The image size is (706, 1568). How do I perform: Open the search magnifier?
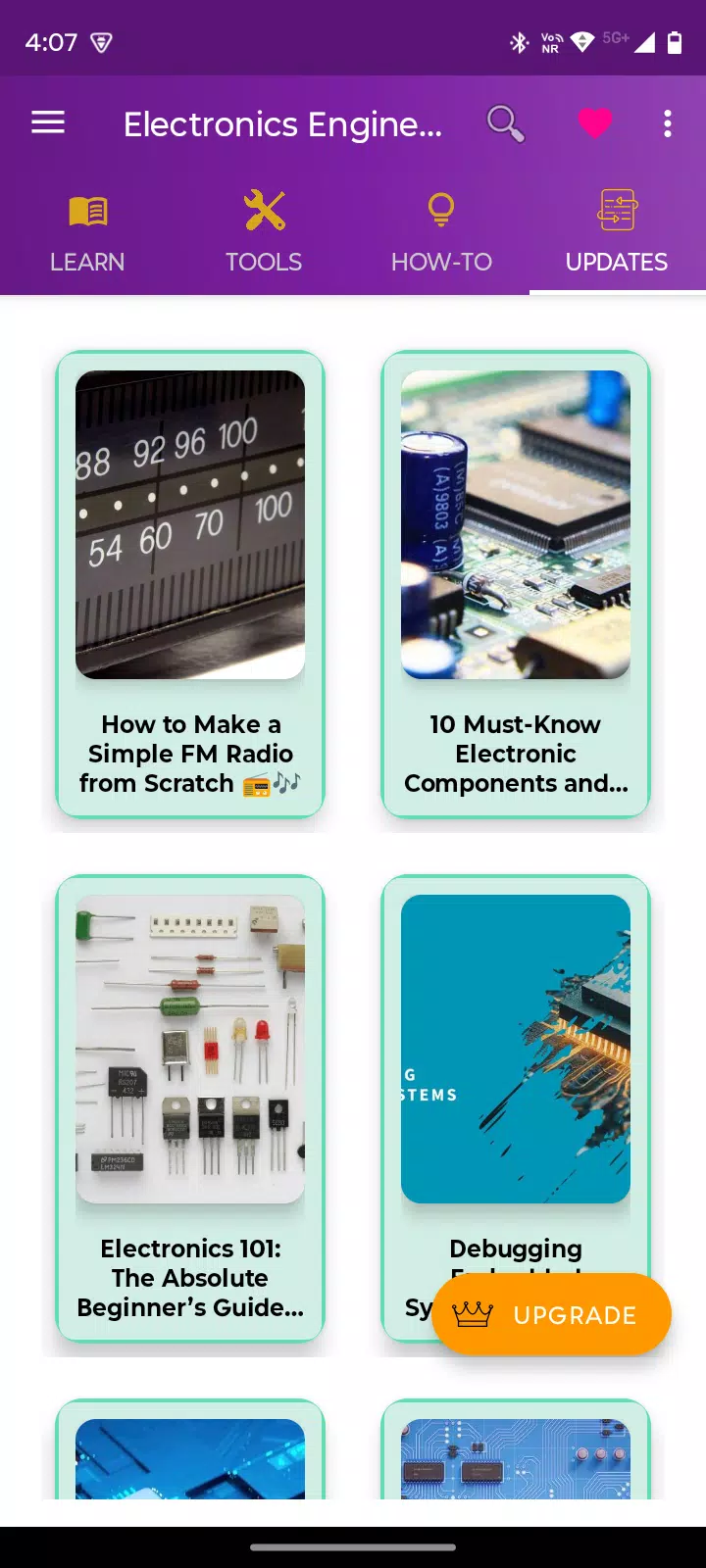(505, 123)
